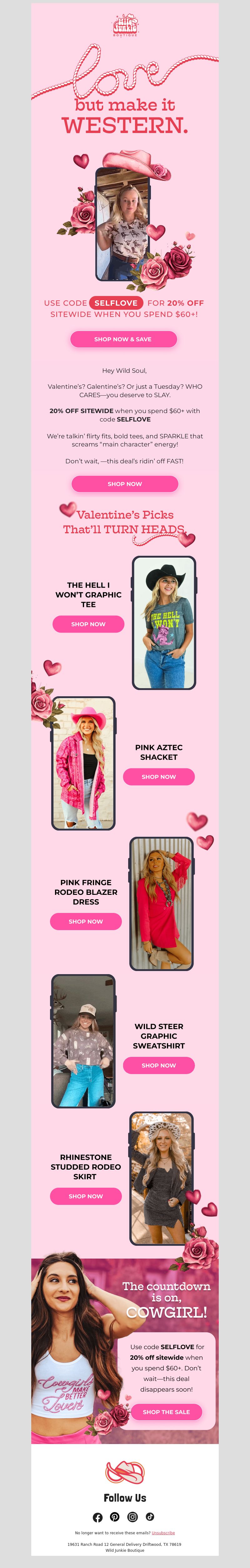Shop The Hell I Won't Graphic Tee

[88, 624]
